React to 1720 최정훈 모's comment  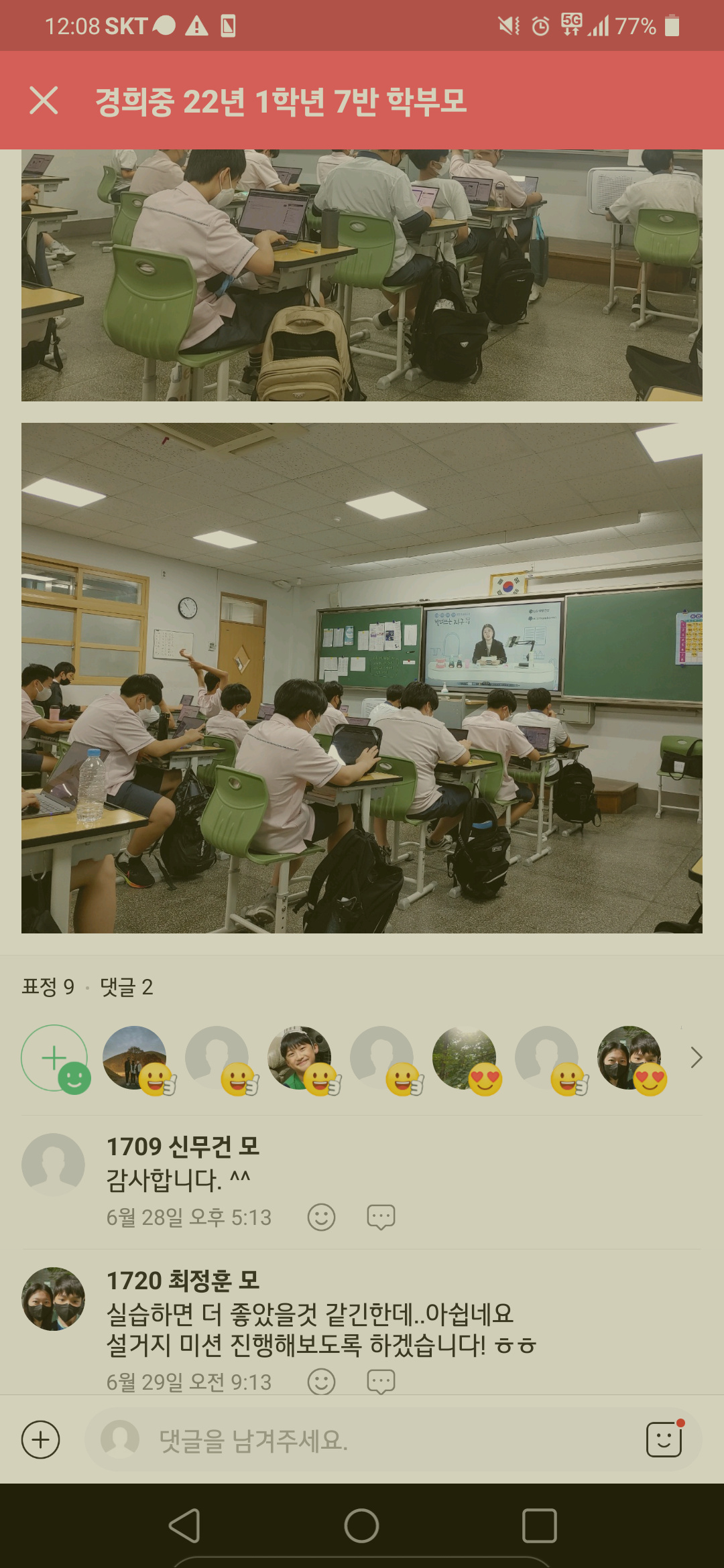click(321, 1381)
